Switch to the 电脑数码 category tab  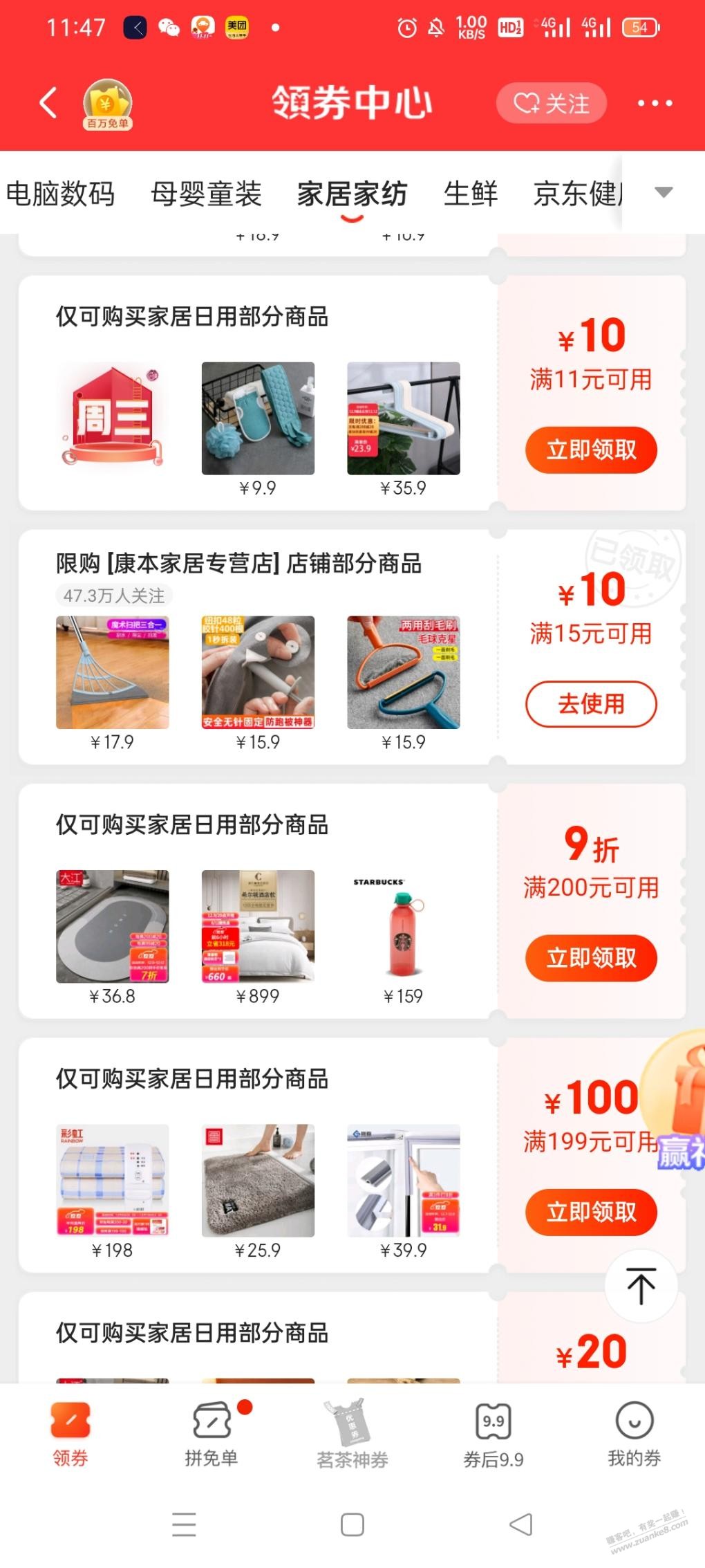pos(61,194)
